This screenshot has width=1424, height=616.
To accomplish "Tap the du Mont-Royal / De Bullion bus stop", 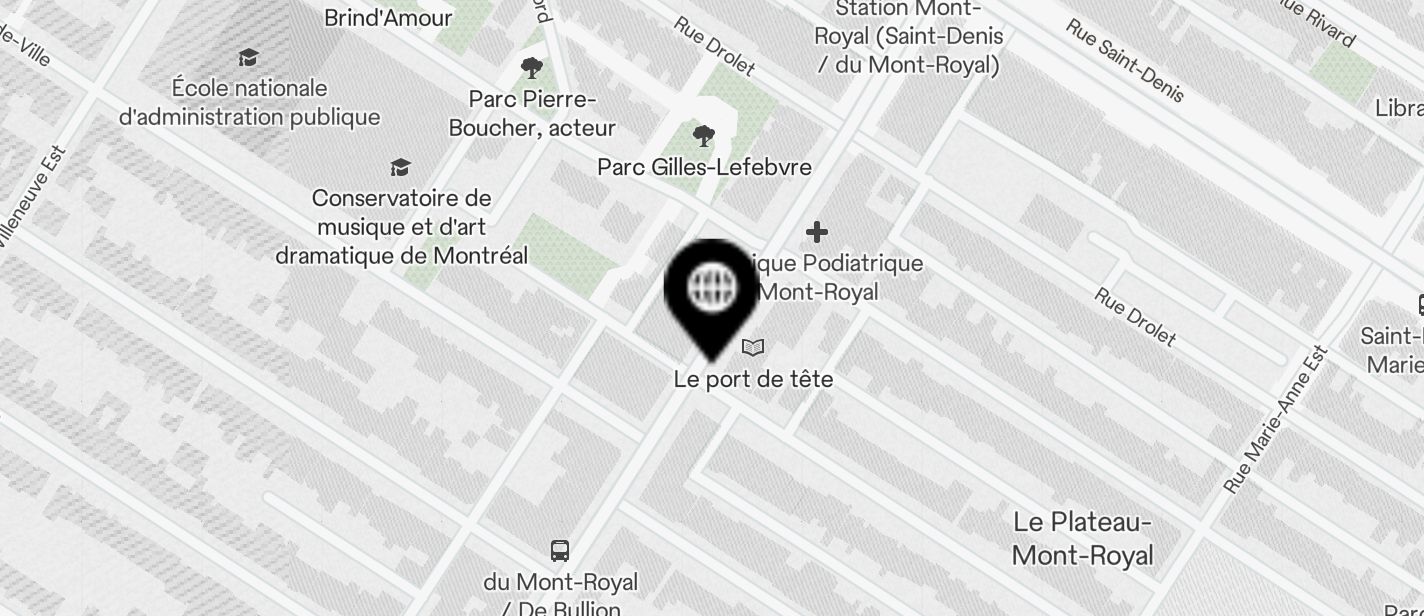I will [560, 550].
